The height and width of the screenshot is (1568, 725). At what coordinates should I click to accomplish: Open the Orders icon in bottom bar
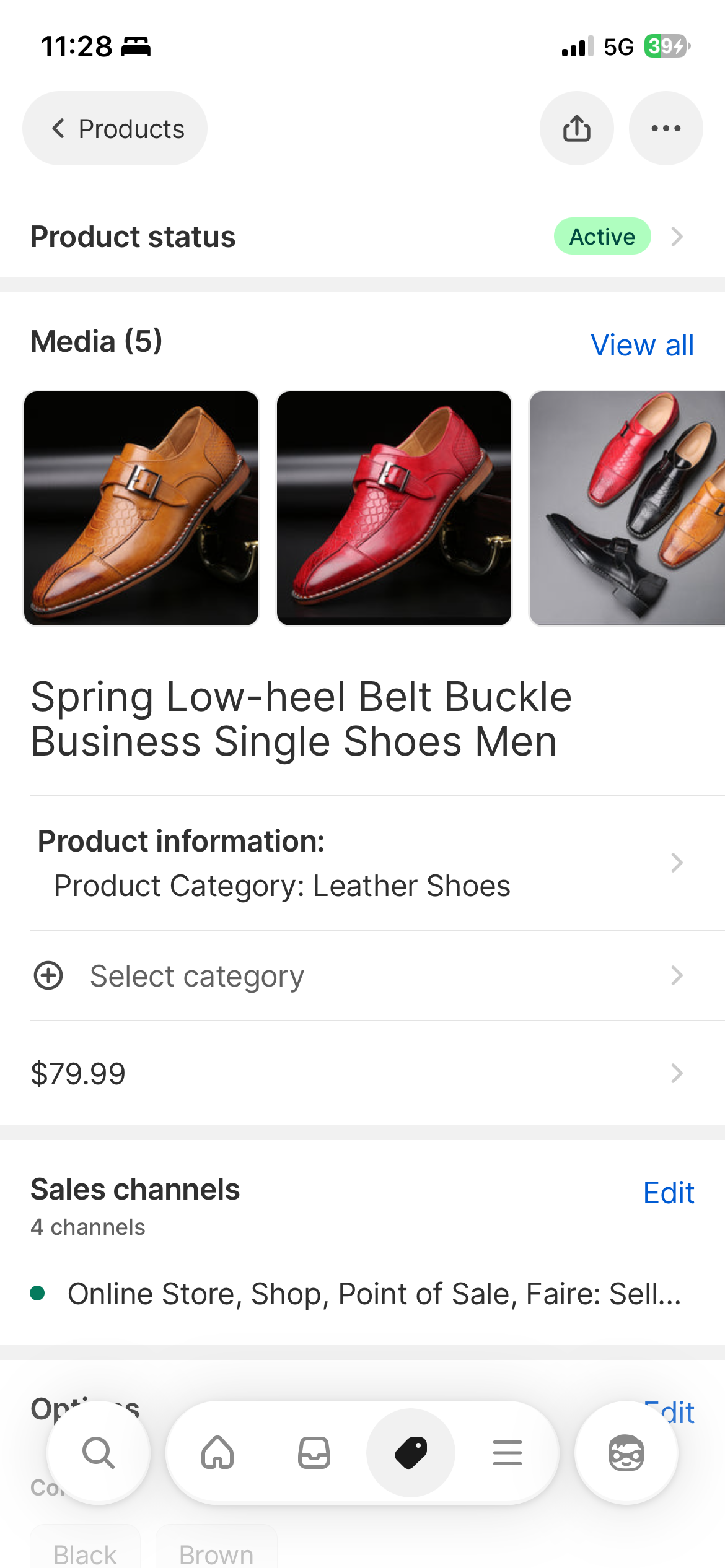314,1453
